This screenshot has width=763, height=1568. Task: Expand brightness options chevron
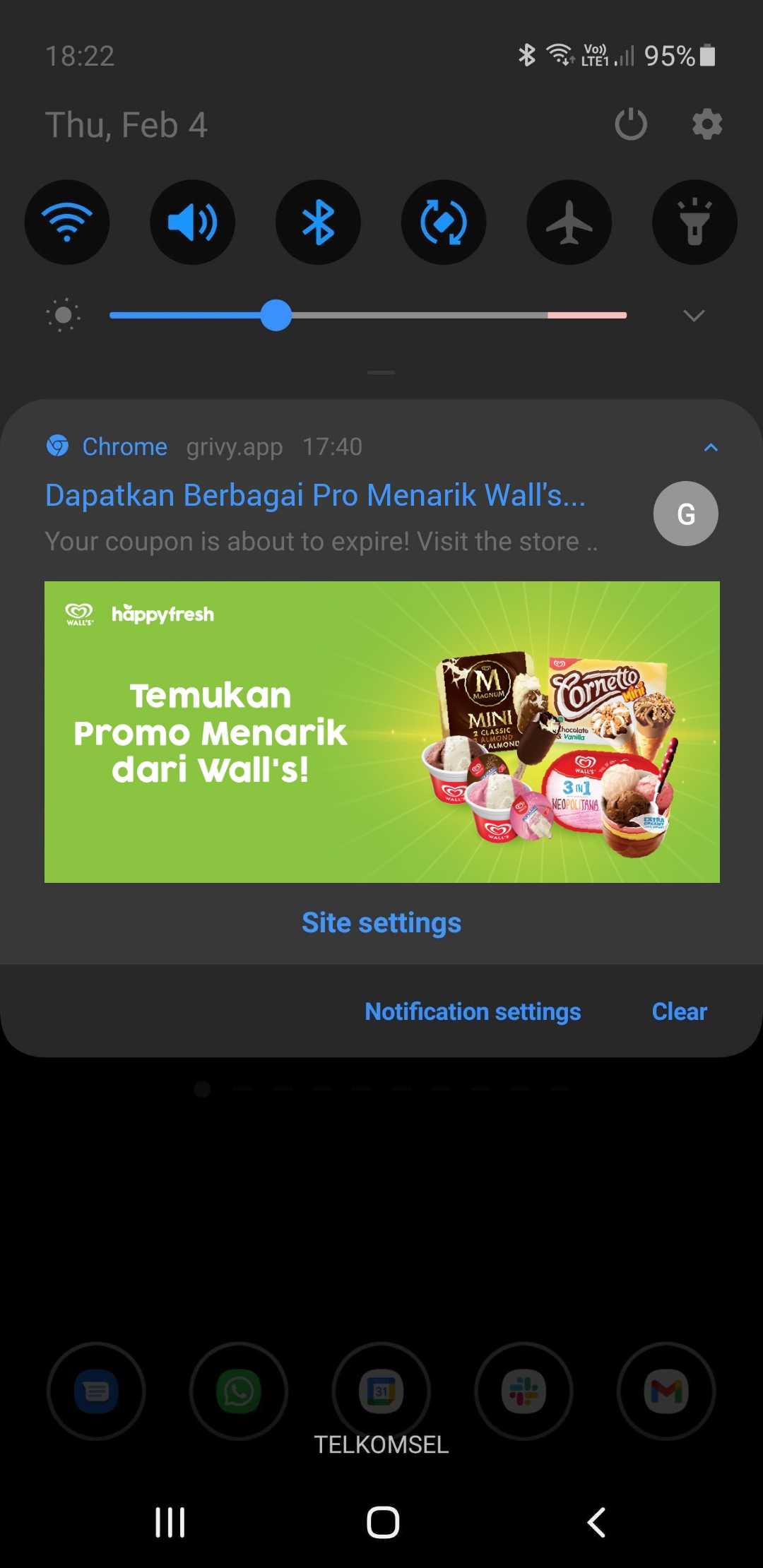[x=694, y=316]
